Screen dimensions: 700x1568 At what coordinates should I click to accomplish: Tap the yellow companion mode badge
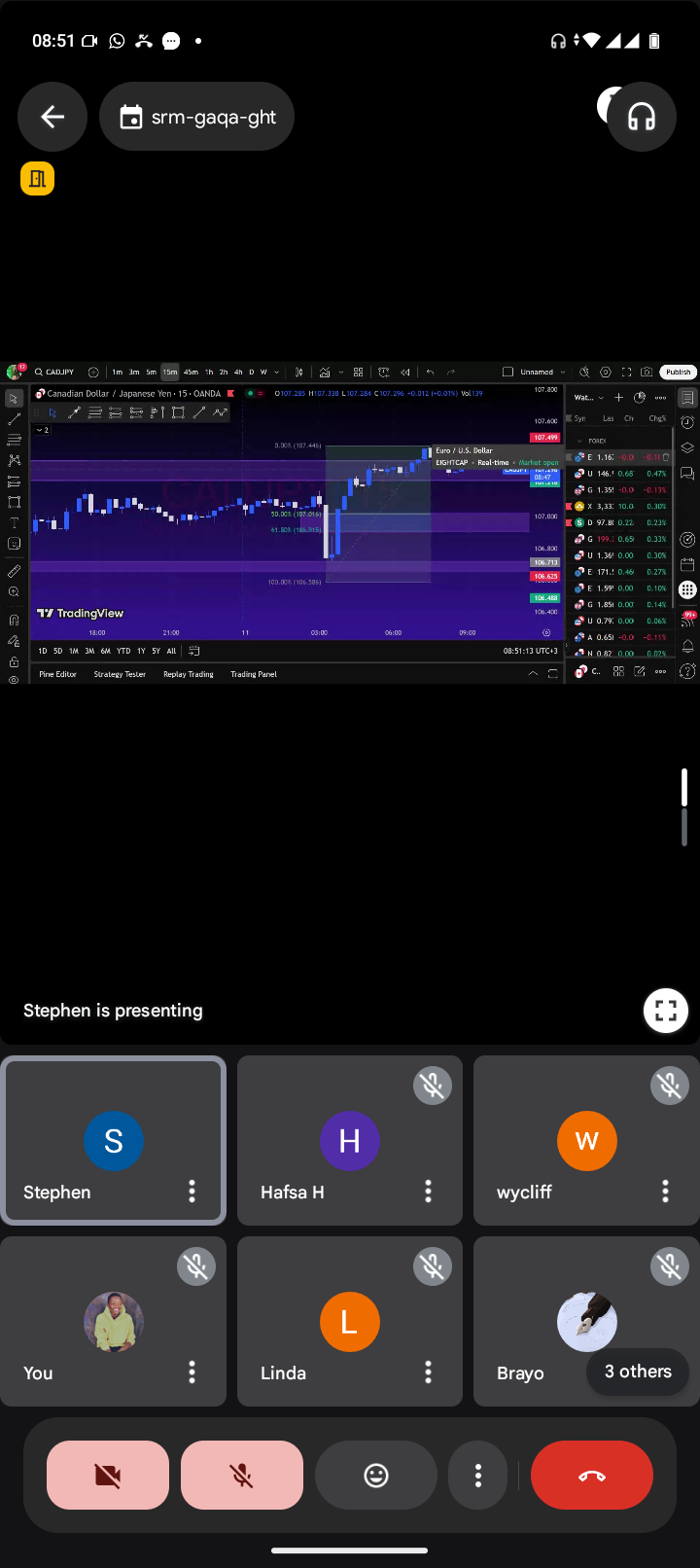click(37, 179)
